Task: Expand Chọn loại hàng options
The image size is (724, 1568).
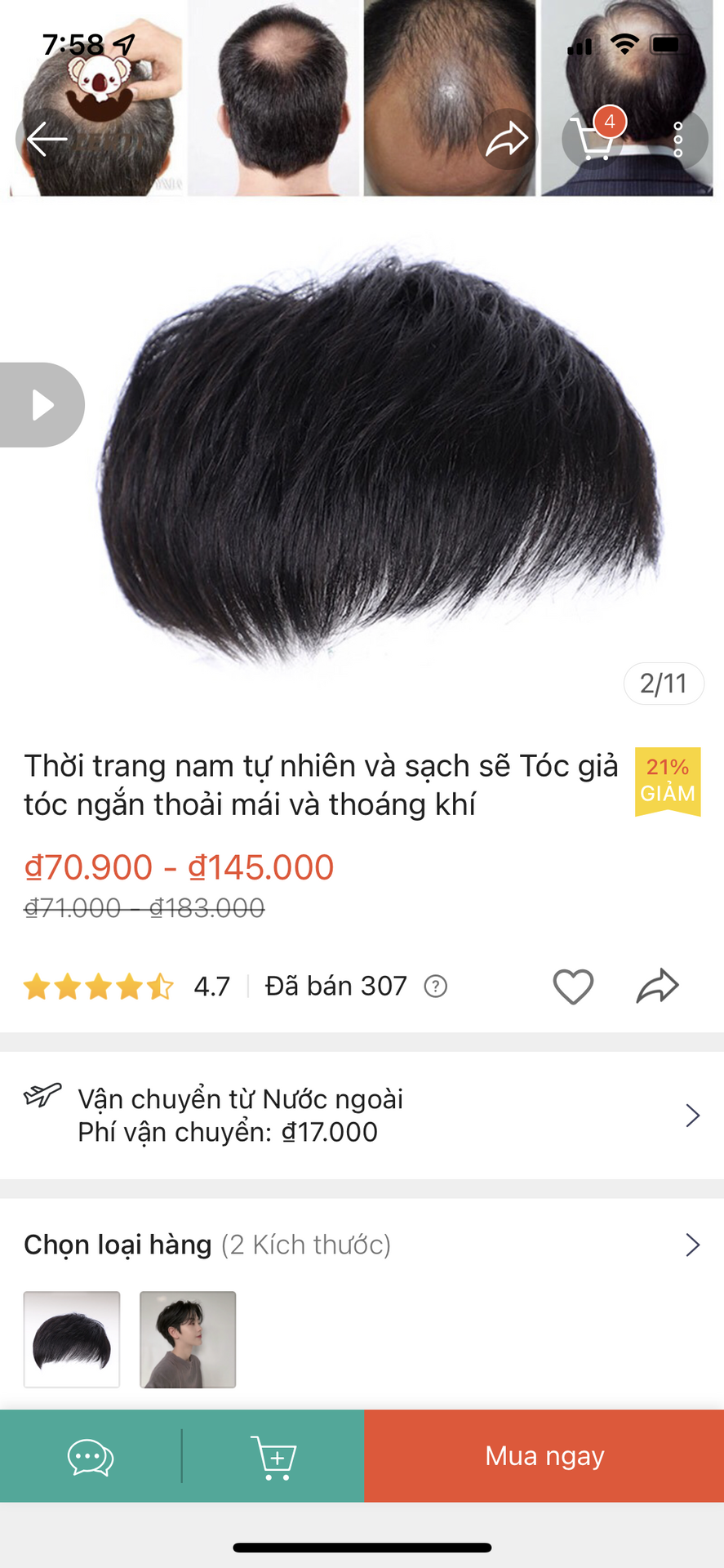Action: (x=692, y=1245)
